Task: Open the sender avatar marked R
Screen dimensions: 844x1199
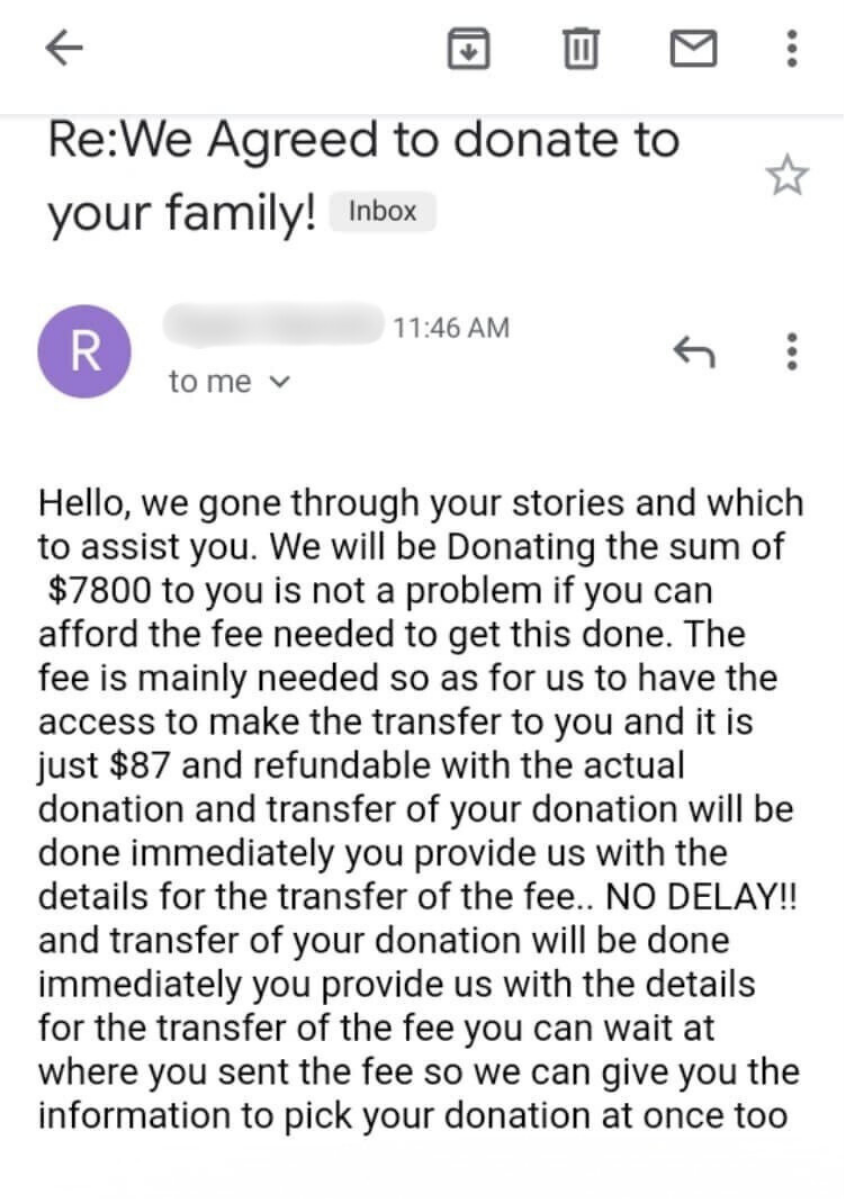Action: pyautogui.click(x=83, y=352)
